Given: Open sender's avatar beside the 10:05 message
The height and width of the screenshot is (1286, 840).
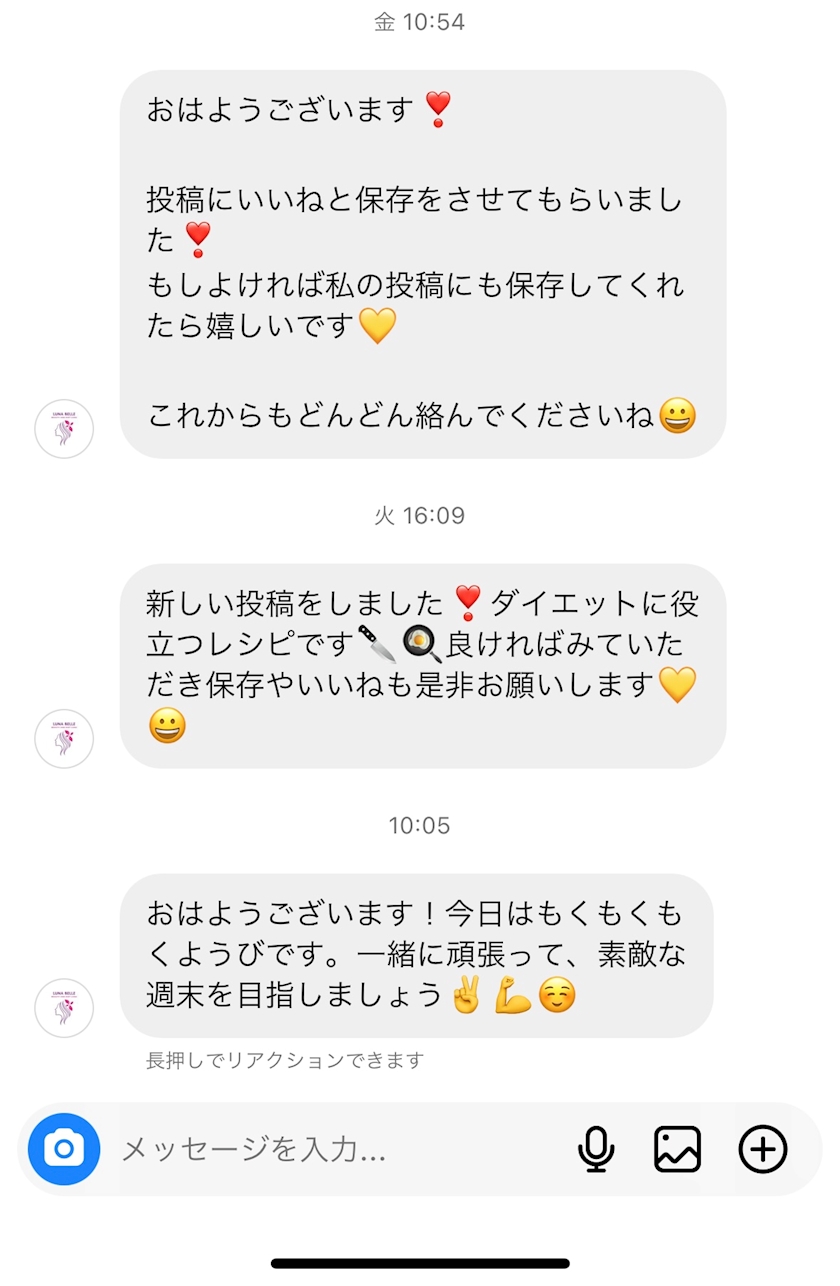Looking at the screenshot, I should pyautogui.click(x=64, y=1008).
